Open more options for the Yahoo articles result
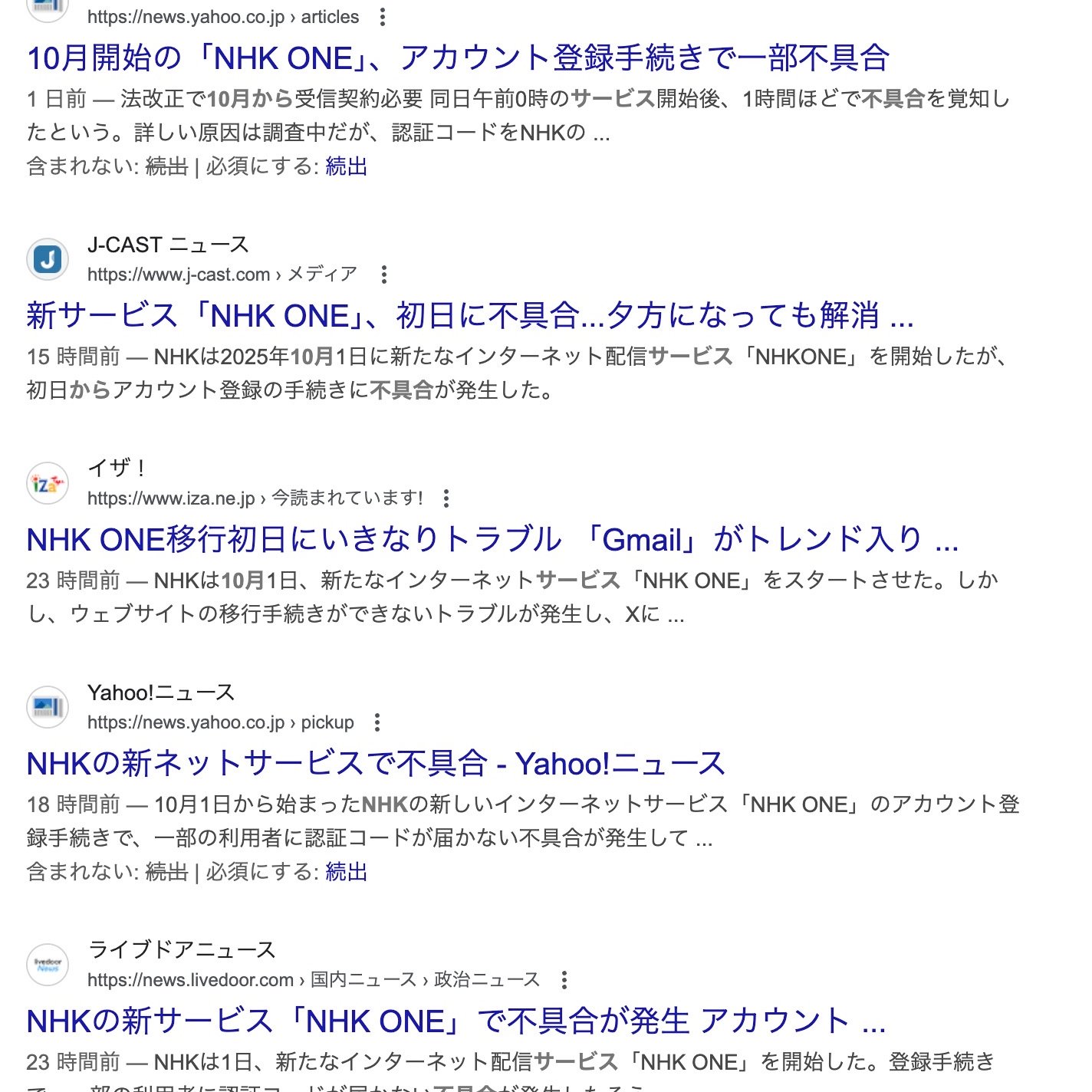1092x1092 pixels. 383,17
